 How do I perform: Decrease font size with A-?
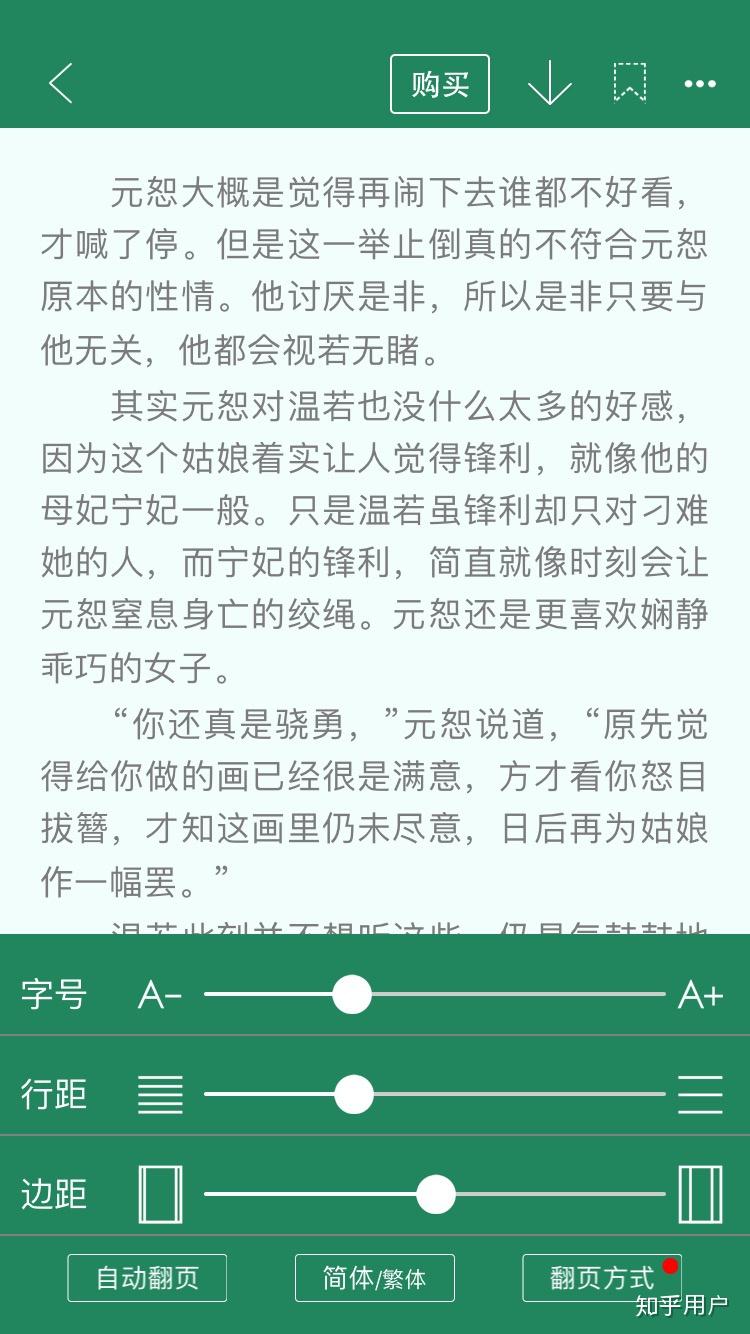[x=159, y=995]
